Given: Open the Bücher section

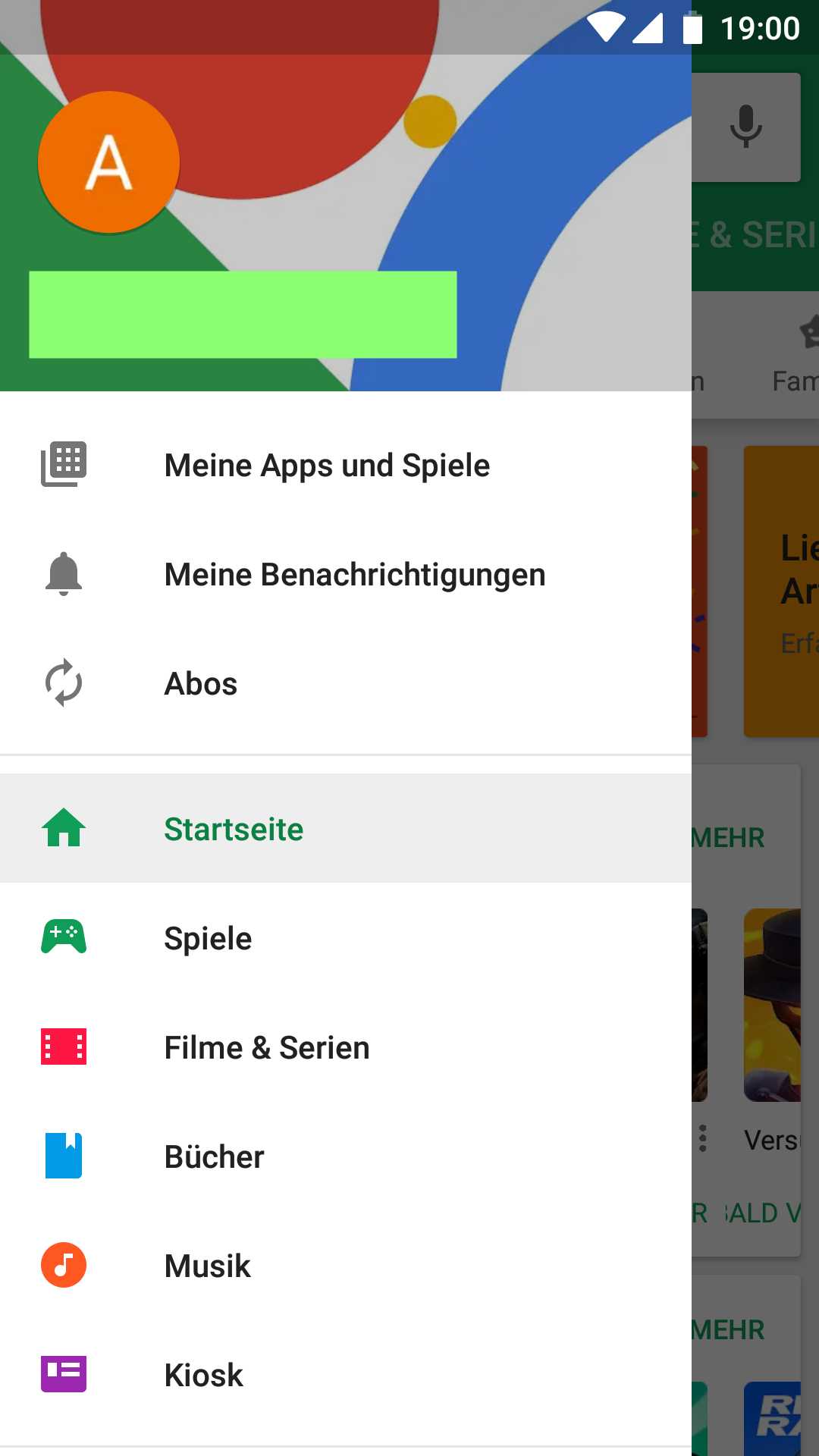Looking at the screenshot, I should click(x=214, y=1156).
